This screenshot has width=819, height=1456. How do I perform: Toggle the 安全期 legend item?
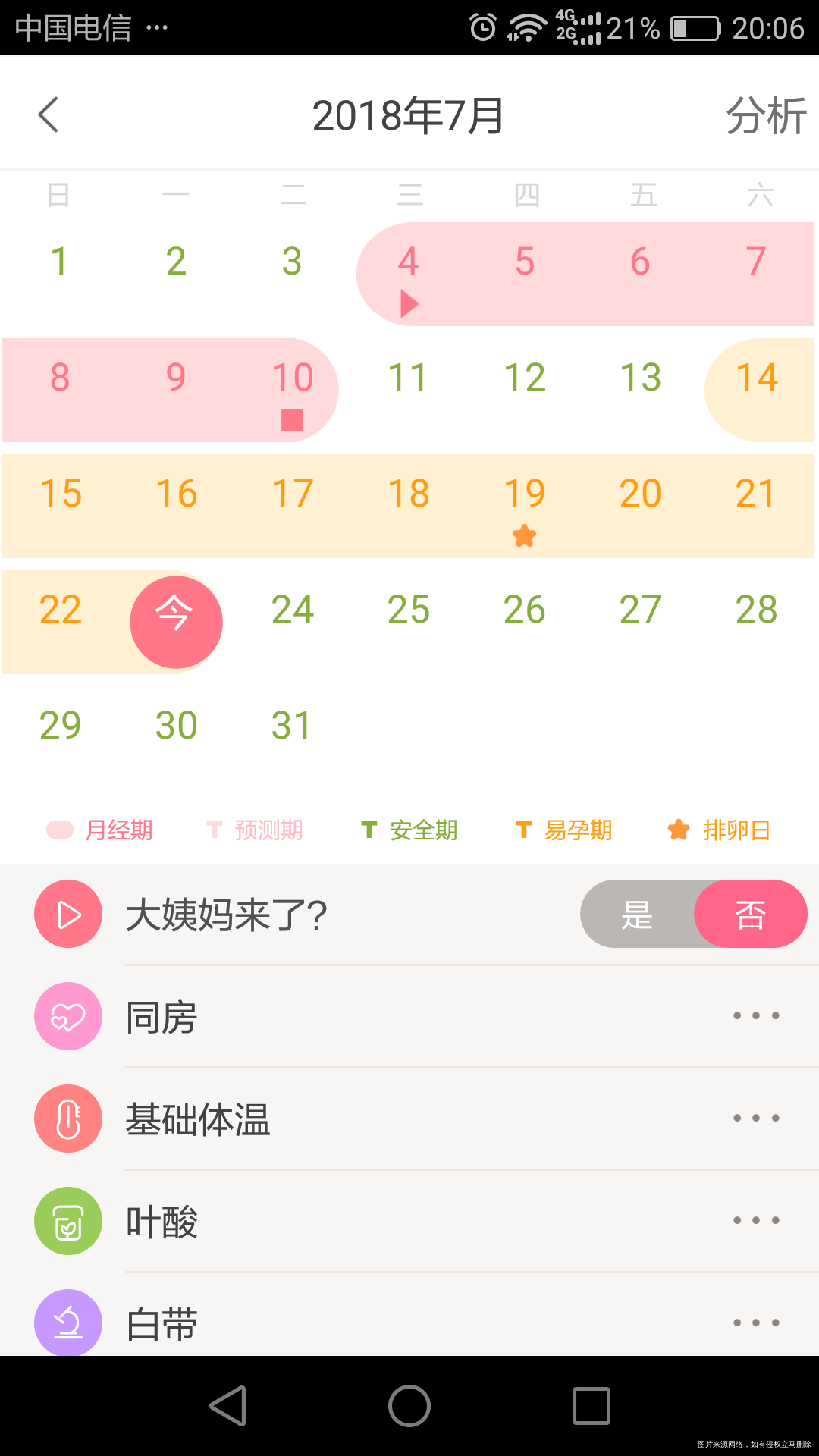(x=422, y=830)
